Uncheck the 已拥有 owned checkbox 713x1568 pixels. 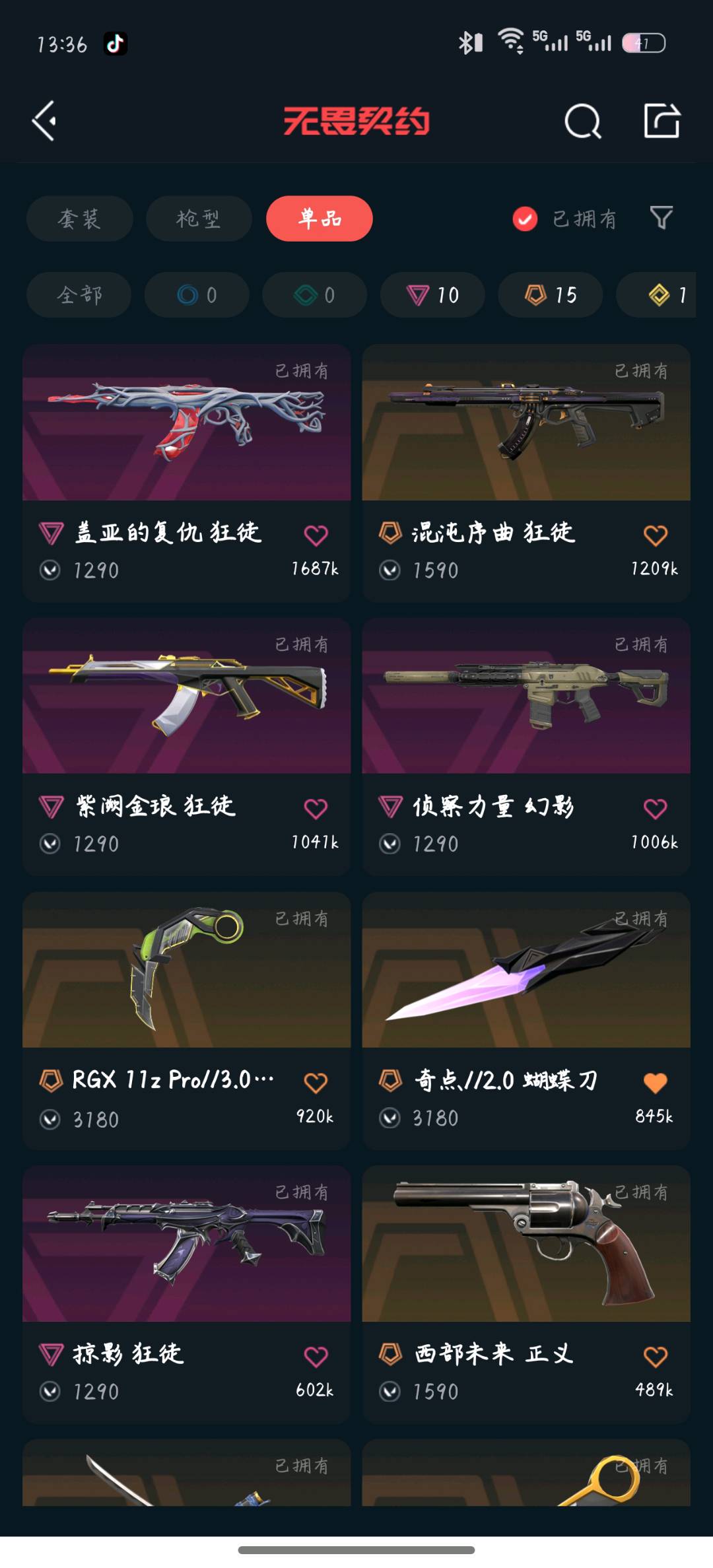coord(525,219)
